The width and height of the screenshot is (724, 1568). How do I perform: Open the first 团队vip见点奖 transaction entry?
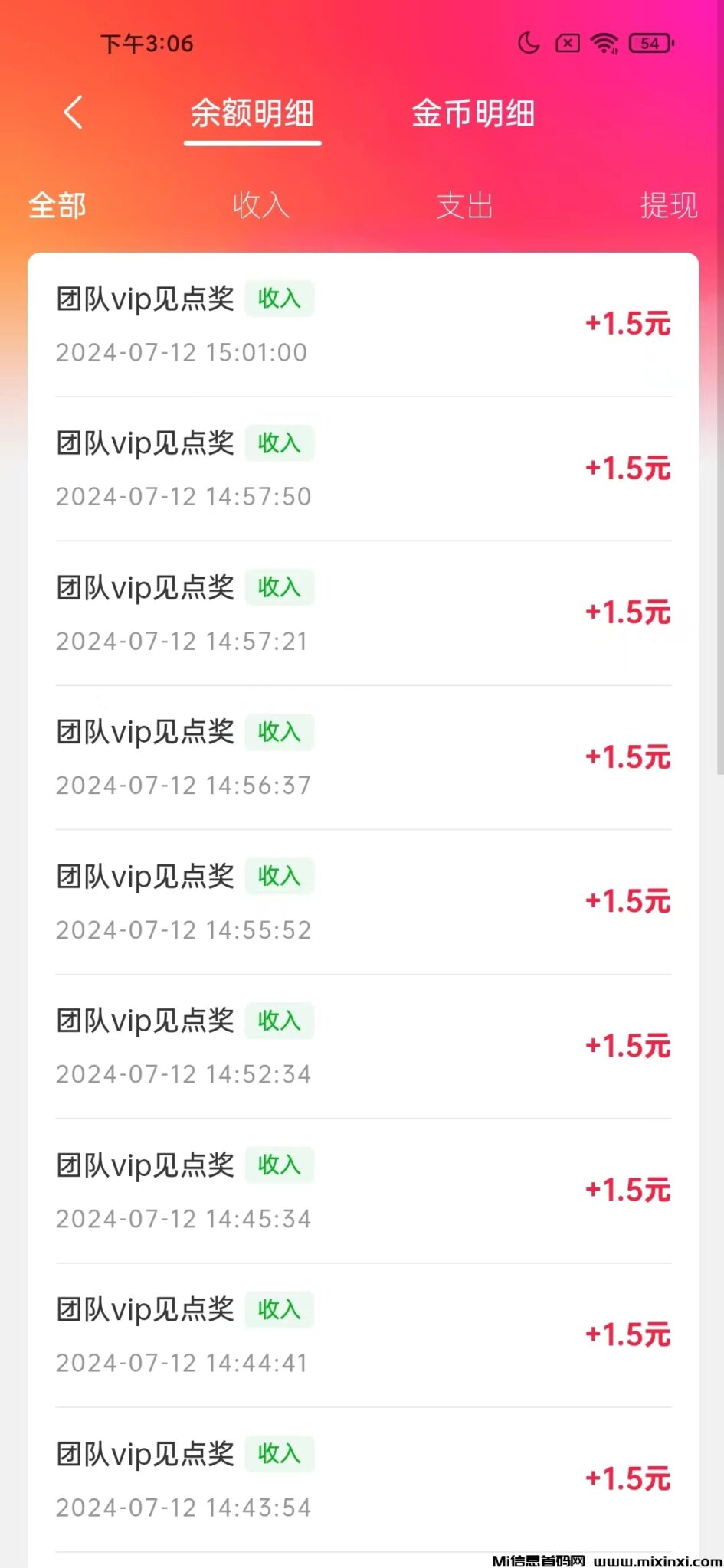tap(144, 298)
